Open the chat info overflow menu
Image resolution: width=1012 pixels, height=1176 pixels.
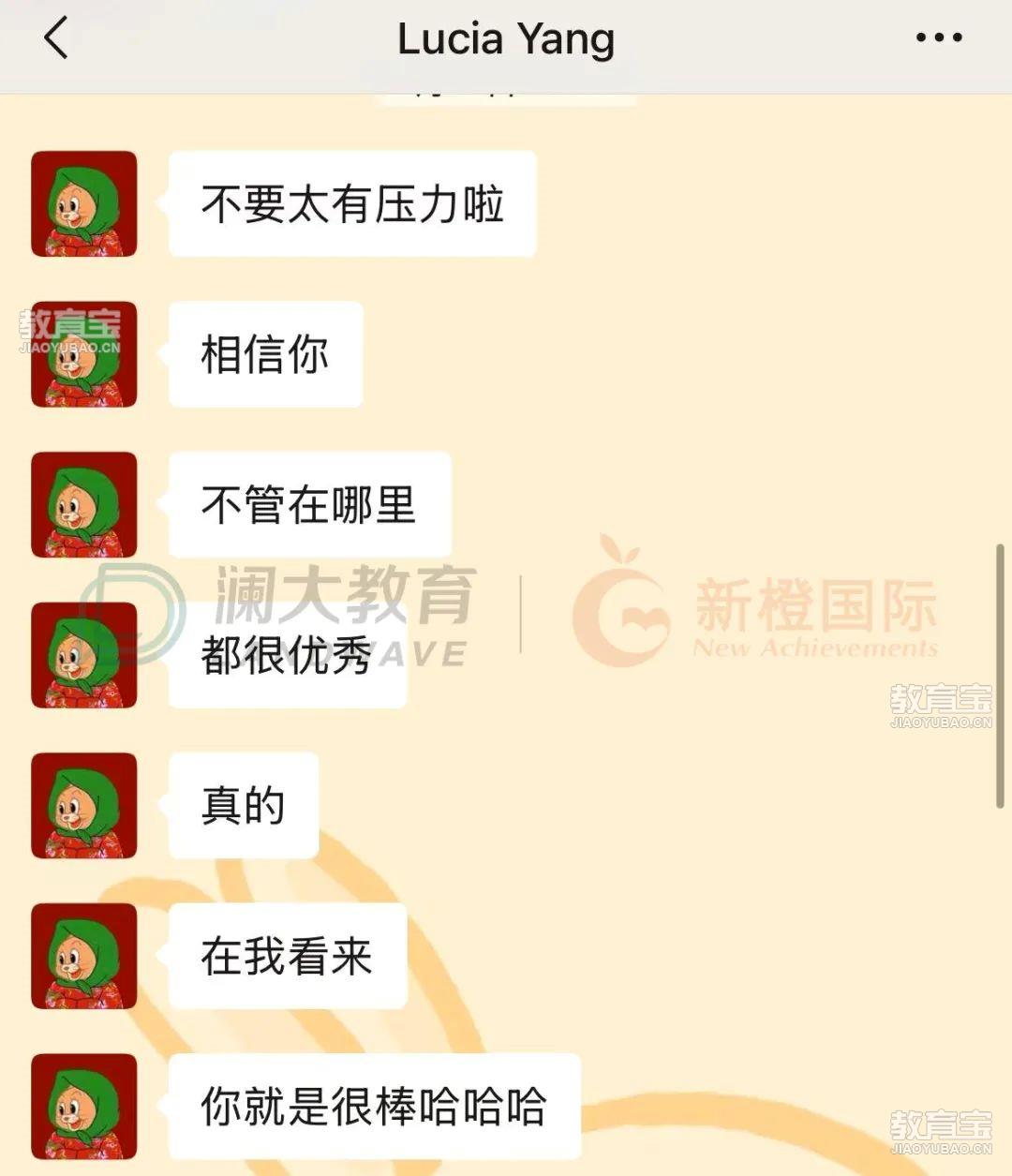(938, 37)
